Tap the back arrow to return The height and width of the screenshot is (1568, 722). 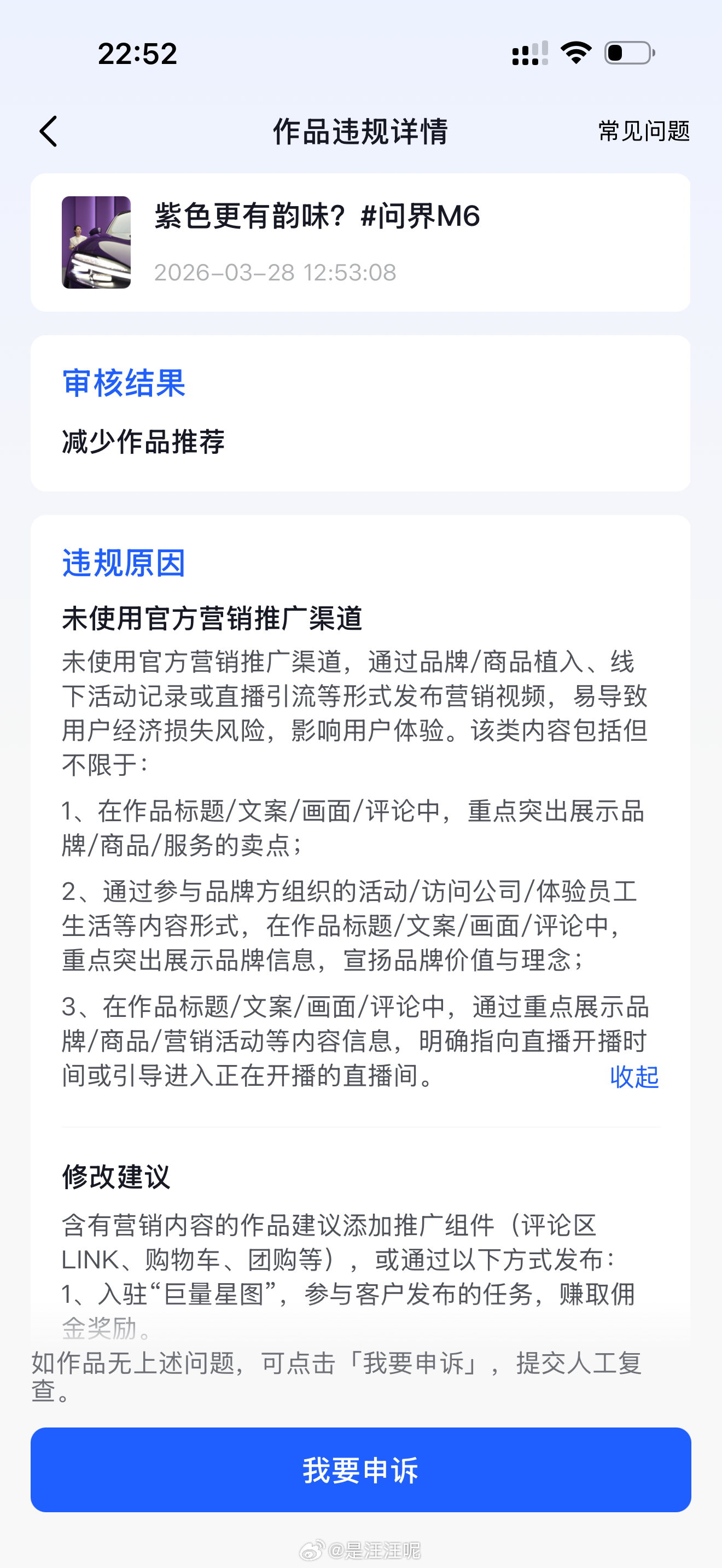[49, 131]
